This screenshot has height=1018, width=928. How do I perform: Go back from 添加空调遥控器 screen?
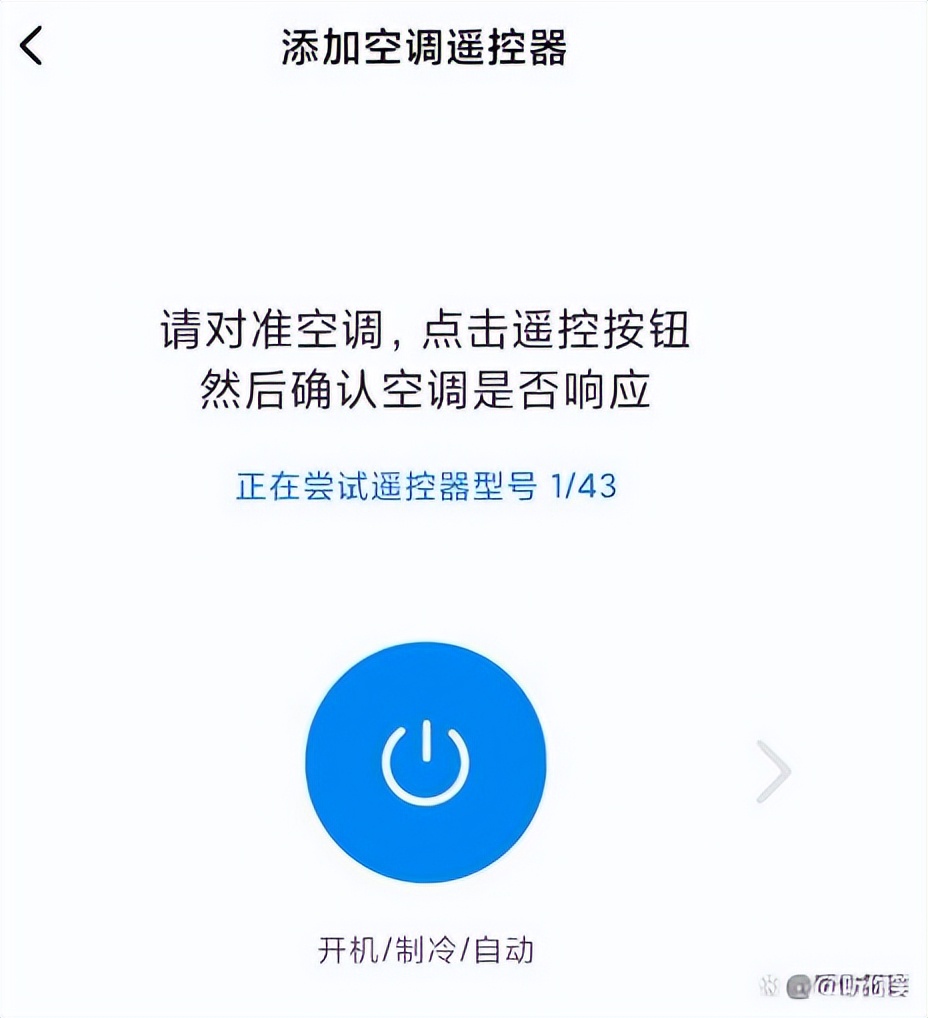pyautogui.click(x=32, y=46)
